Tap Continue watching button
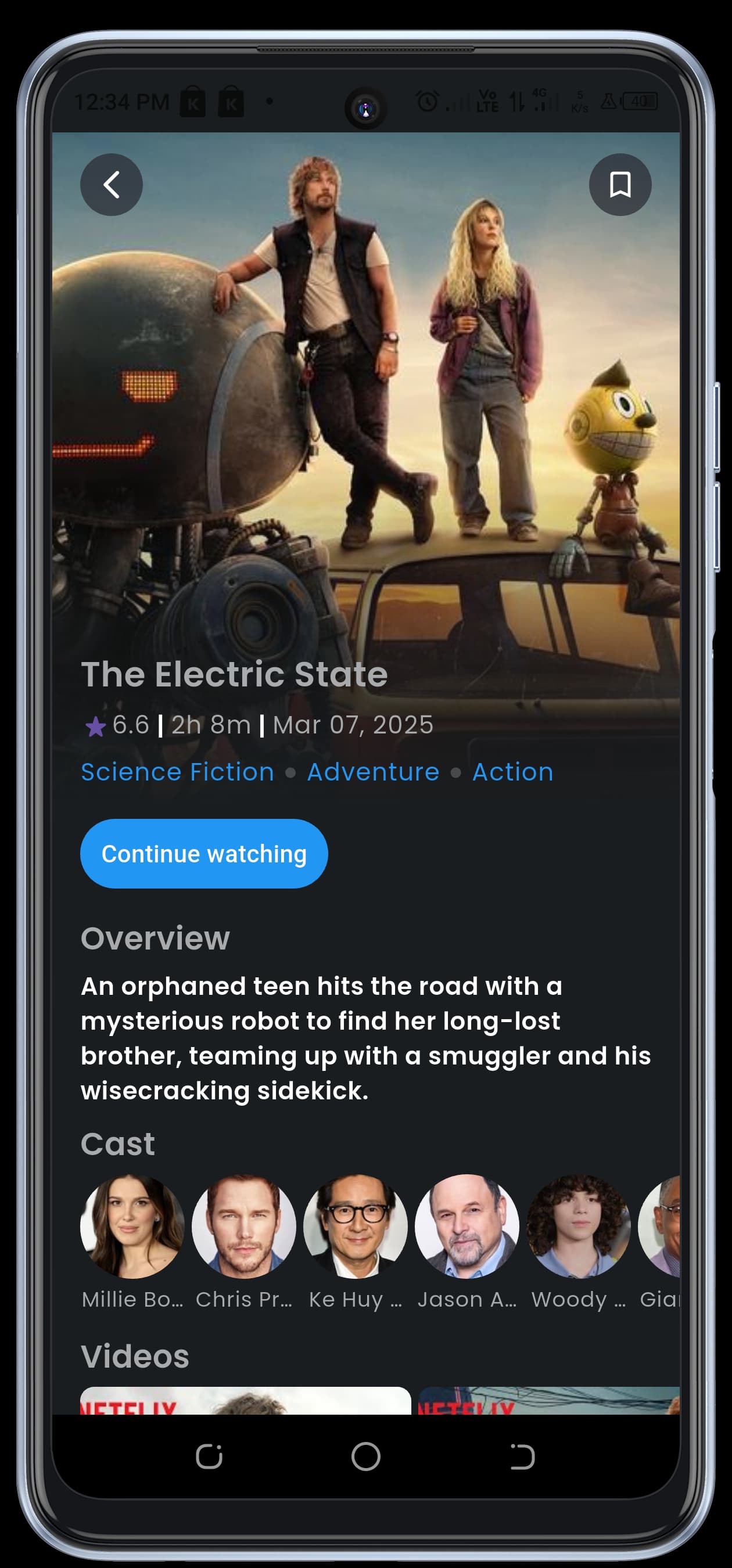 (x=204, y=853)
